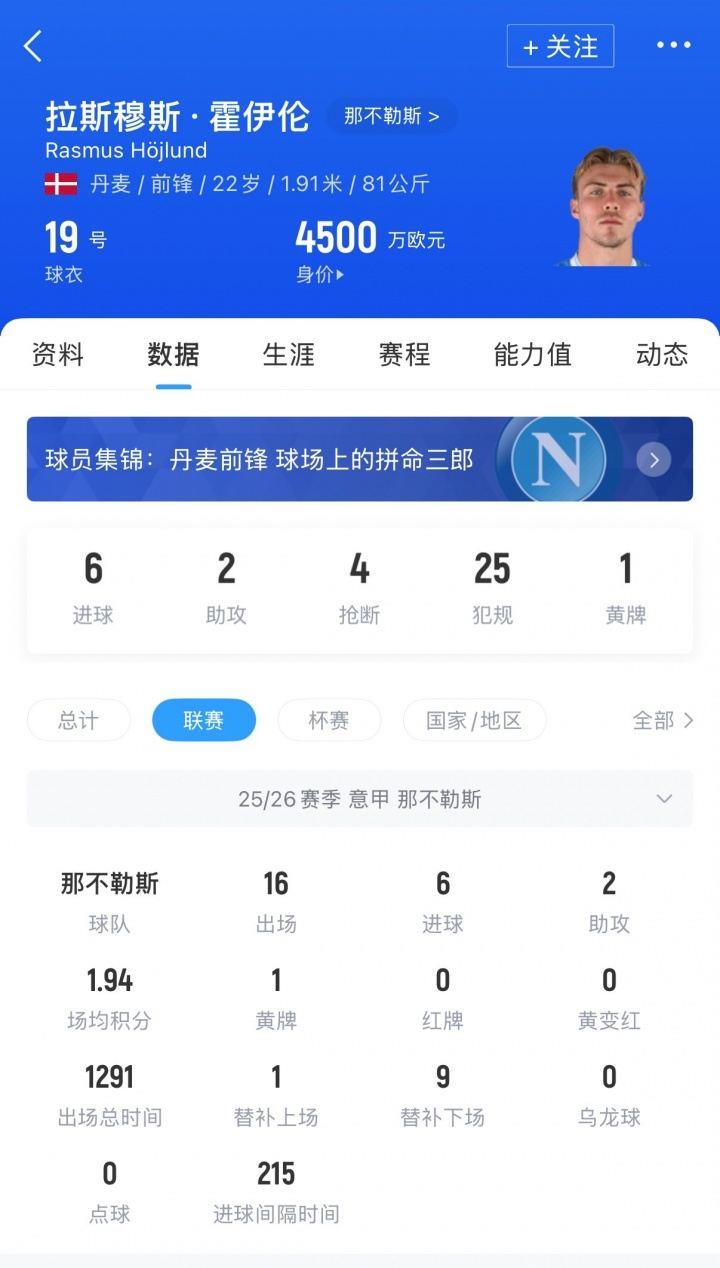Select the 总计 filter chip
The width and height of the screenshot is (720, 1268).
click(78, 720)
